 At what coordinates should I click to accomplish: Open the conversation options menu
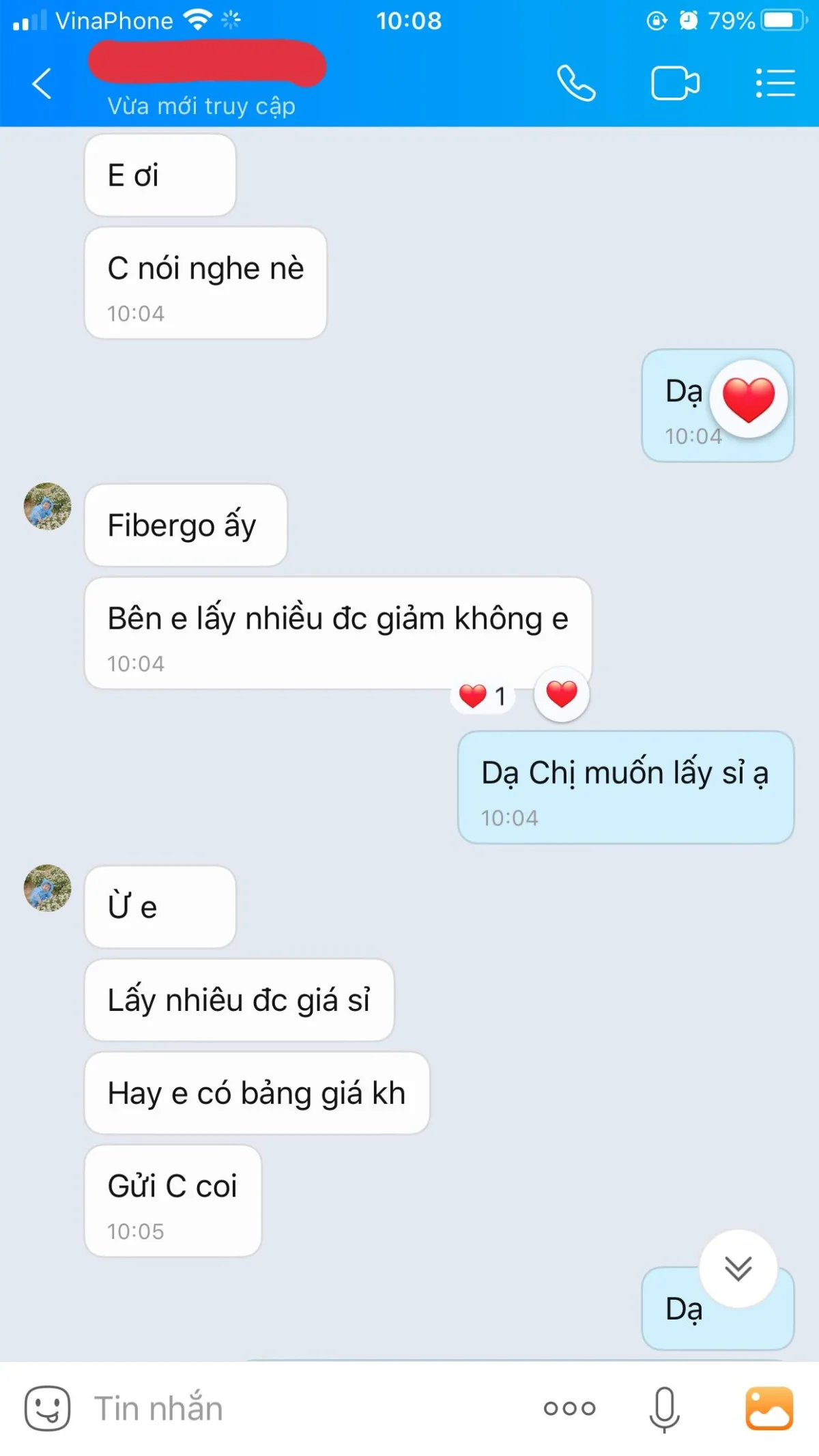(x=775, y=84)
